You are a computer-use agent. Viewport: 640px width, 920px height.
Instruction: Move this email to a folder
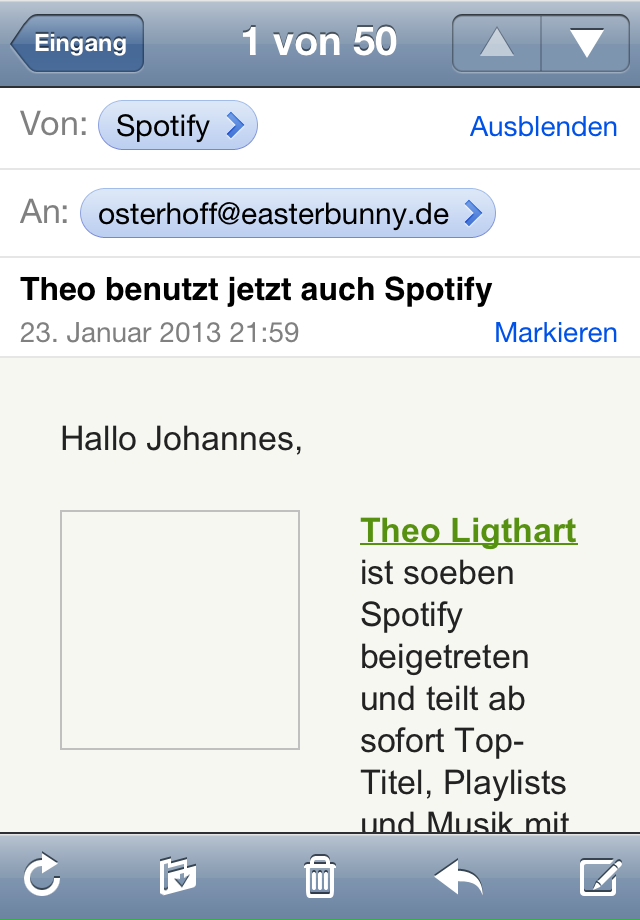(x=178, y=878)
